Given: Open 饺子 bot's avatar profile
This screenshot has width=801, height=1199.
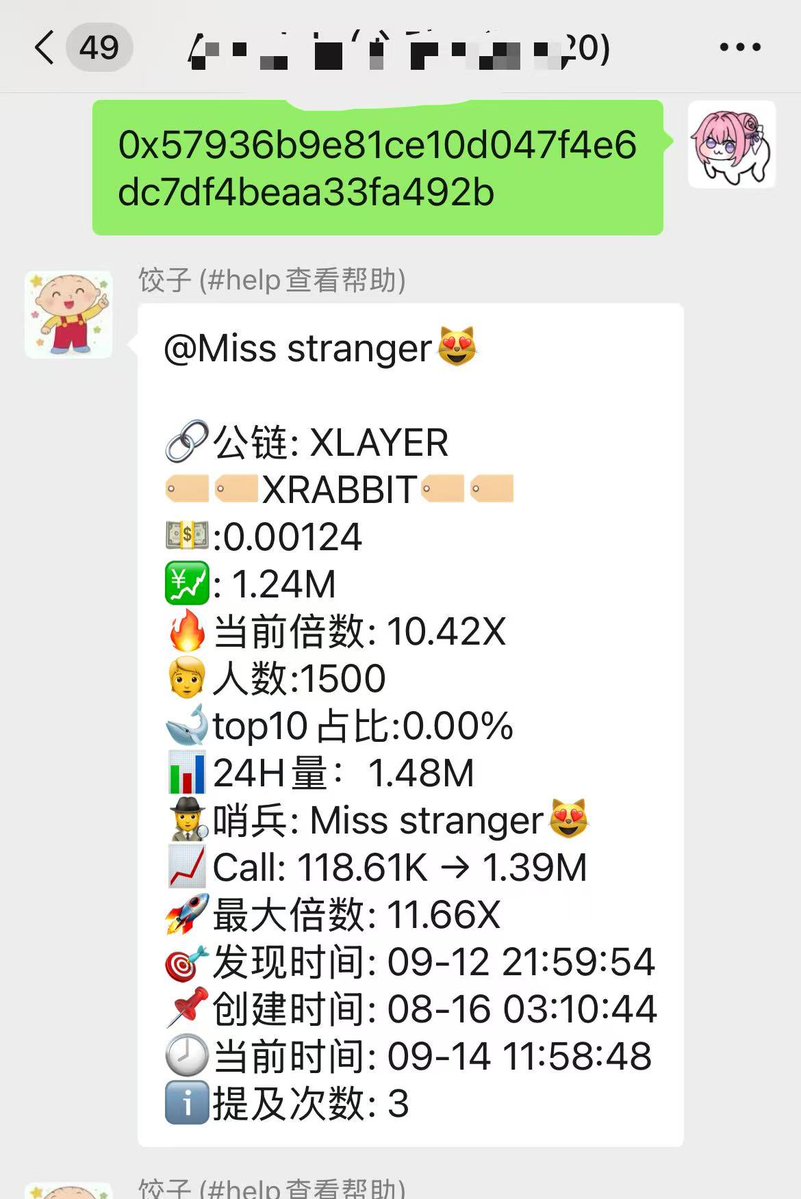Looking at the screenshot, I should pyautogui.click(x=68, y=314).
